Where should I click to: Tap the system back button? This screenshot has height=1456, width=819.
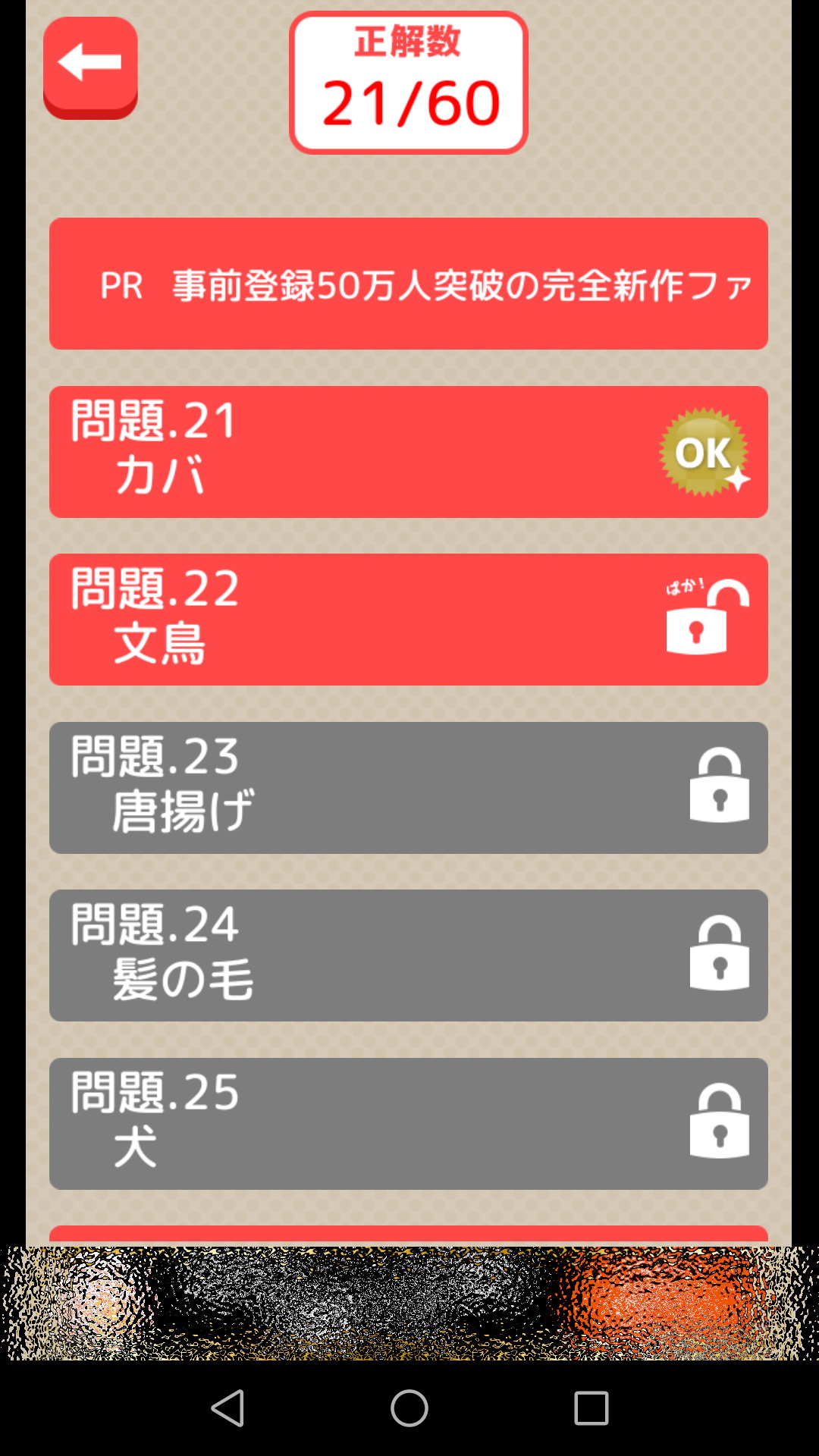227,1408
